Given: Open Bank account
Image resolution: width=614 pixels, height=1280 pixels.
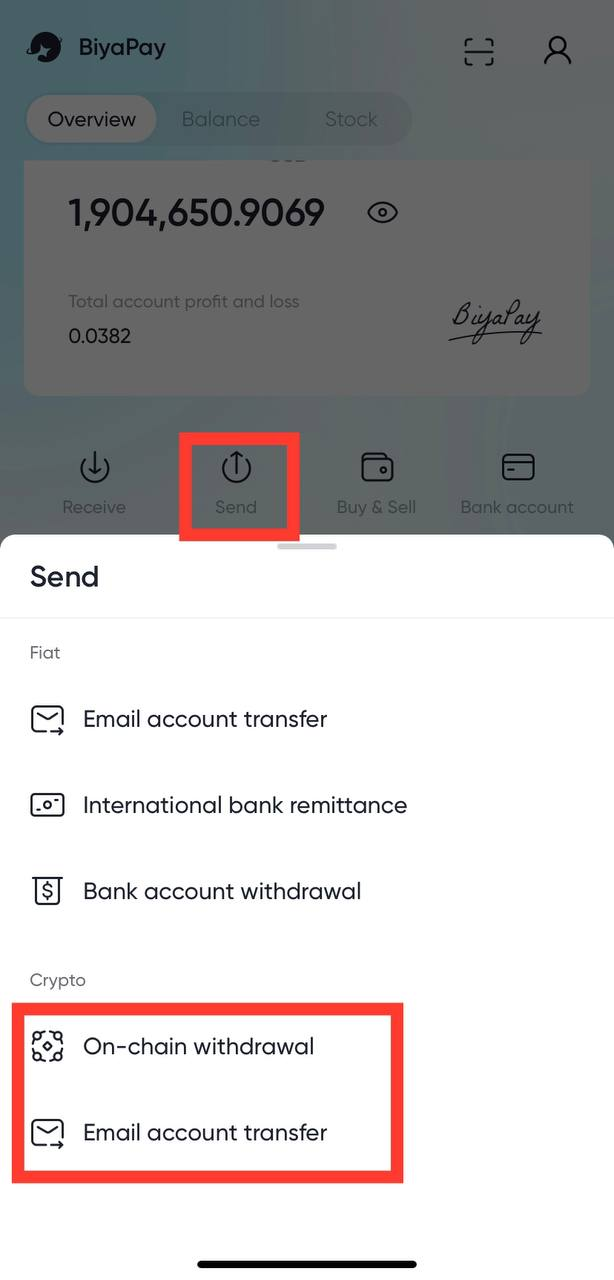Looking at the screenshot, I should 517,482.
